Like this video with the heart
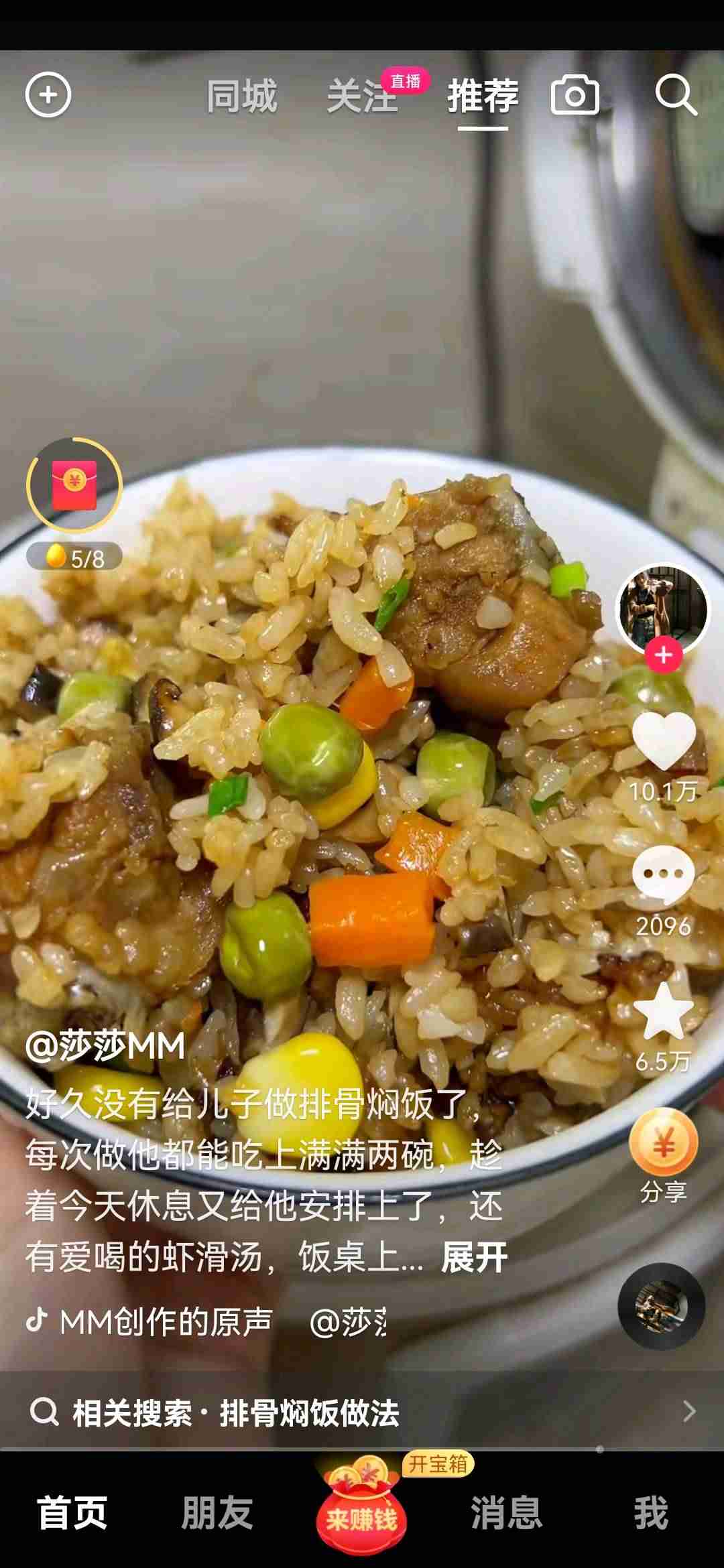The height and width of the screenshot is (1568, 724). (x=663, y=740)
